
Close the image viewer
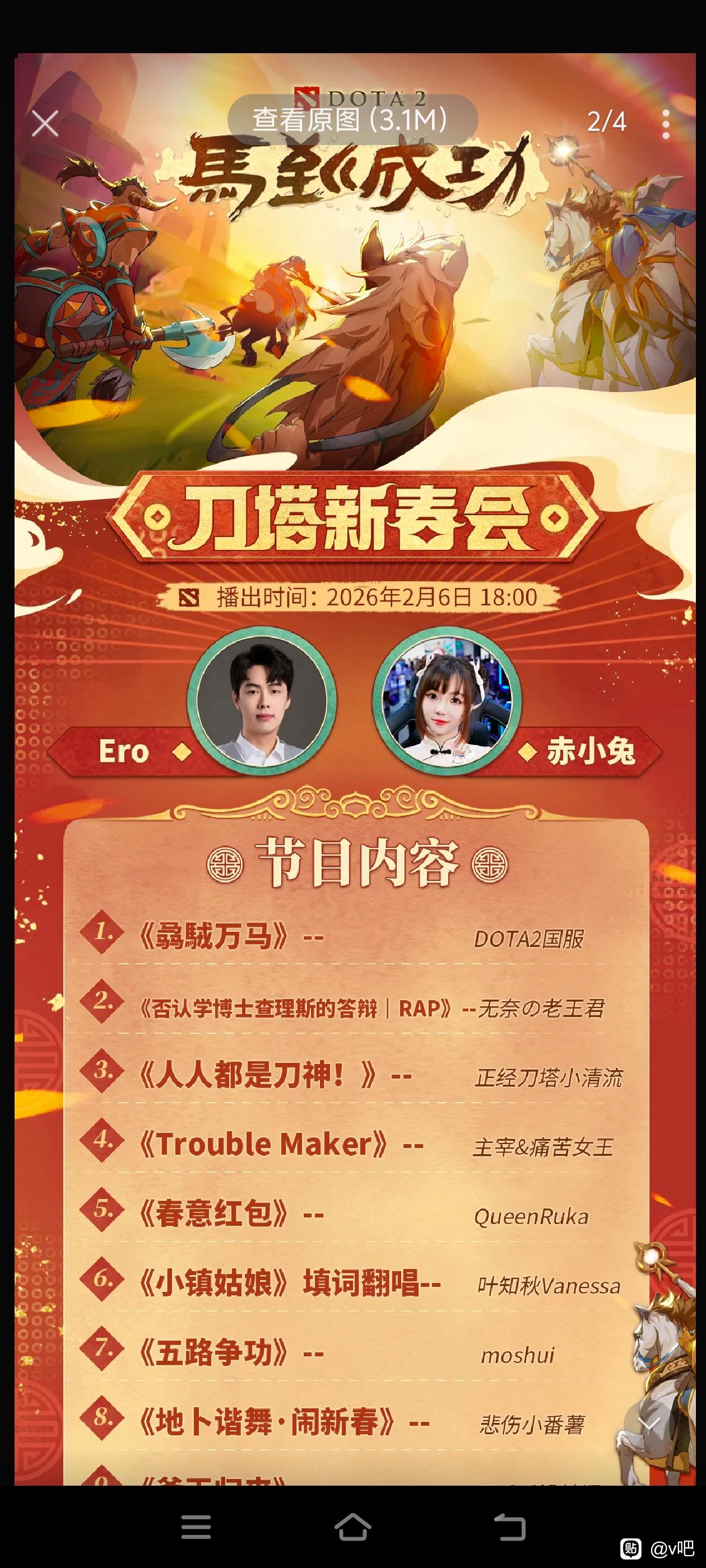44,124
